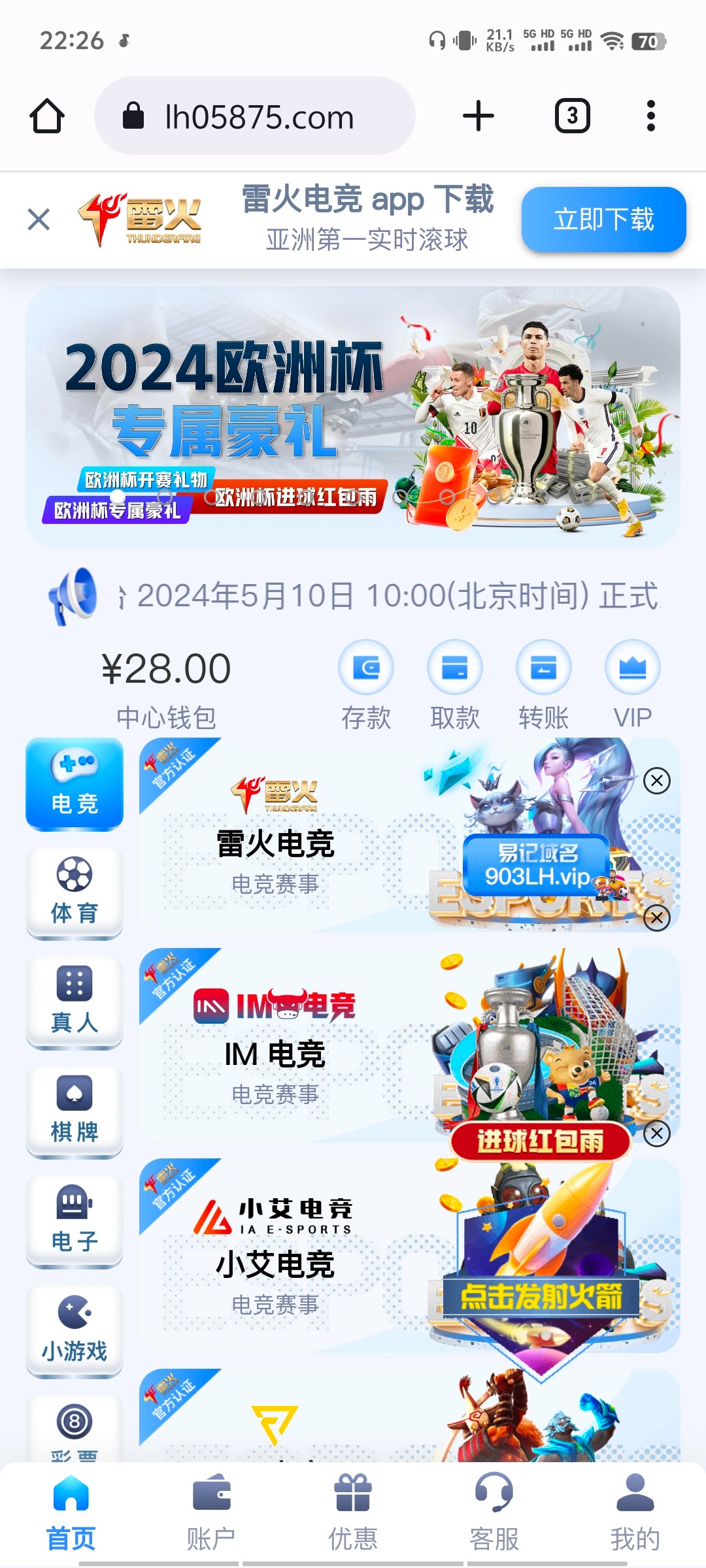Select the 棋牌 category
706x1568 pixels.
75,1112
